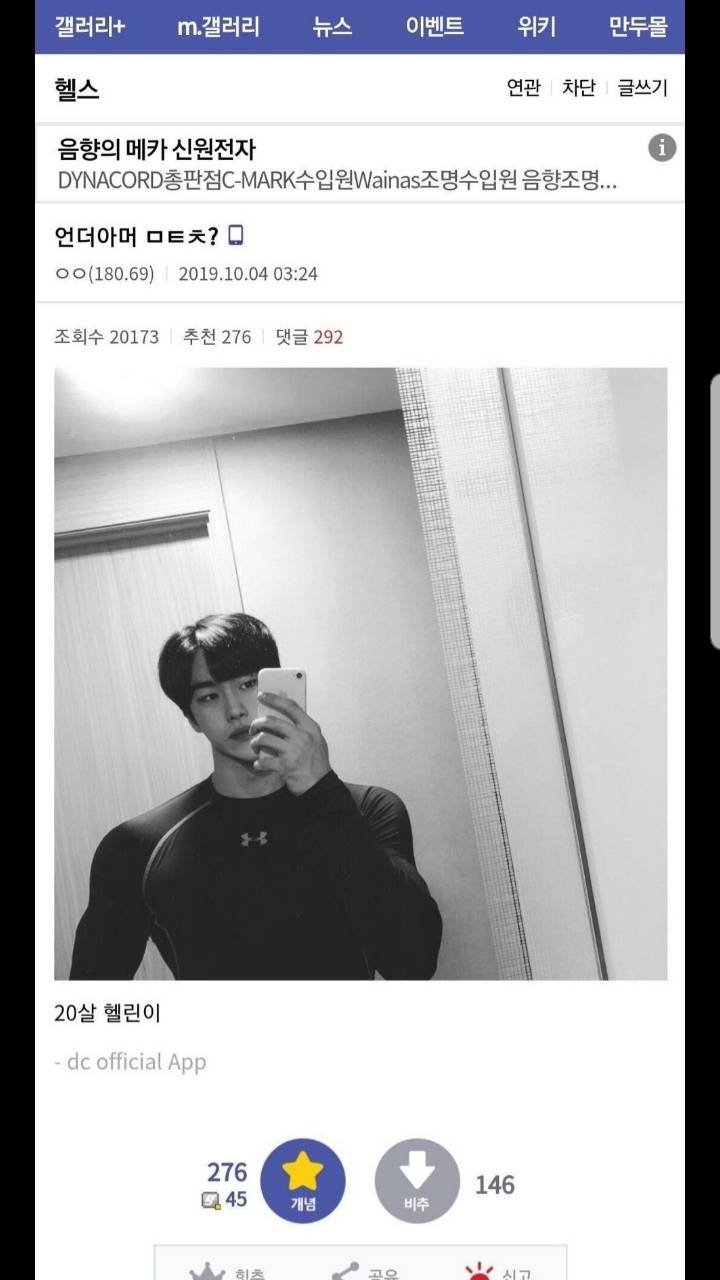Open the ad info icon
720x1280 pixels.
(x=662, y=149)
